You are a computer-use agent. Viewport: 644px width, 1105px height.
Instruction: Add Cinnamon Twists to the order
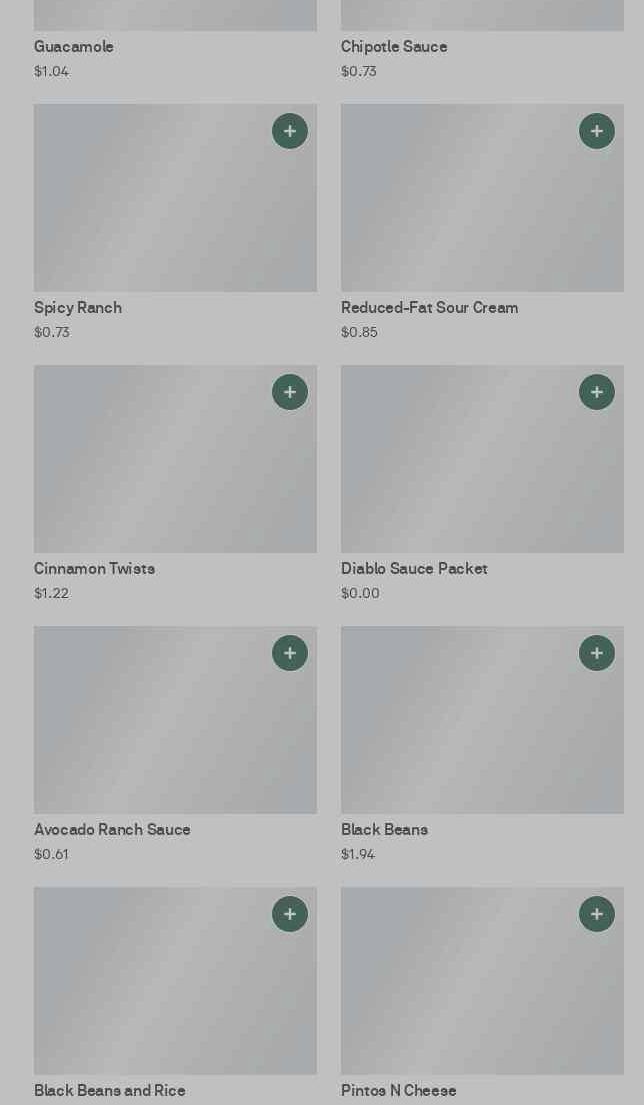pos(290,392)
